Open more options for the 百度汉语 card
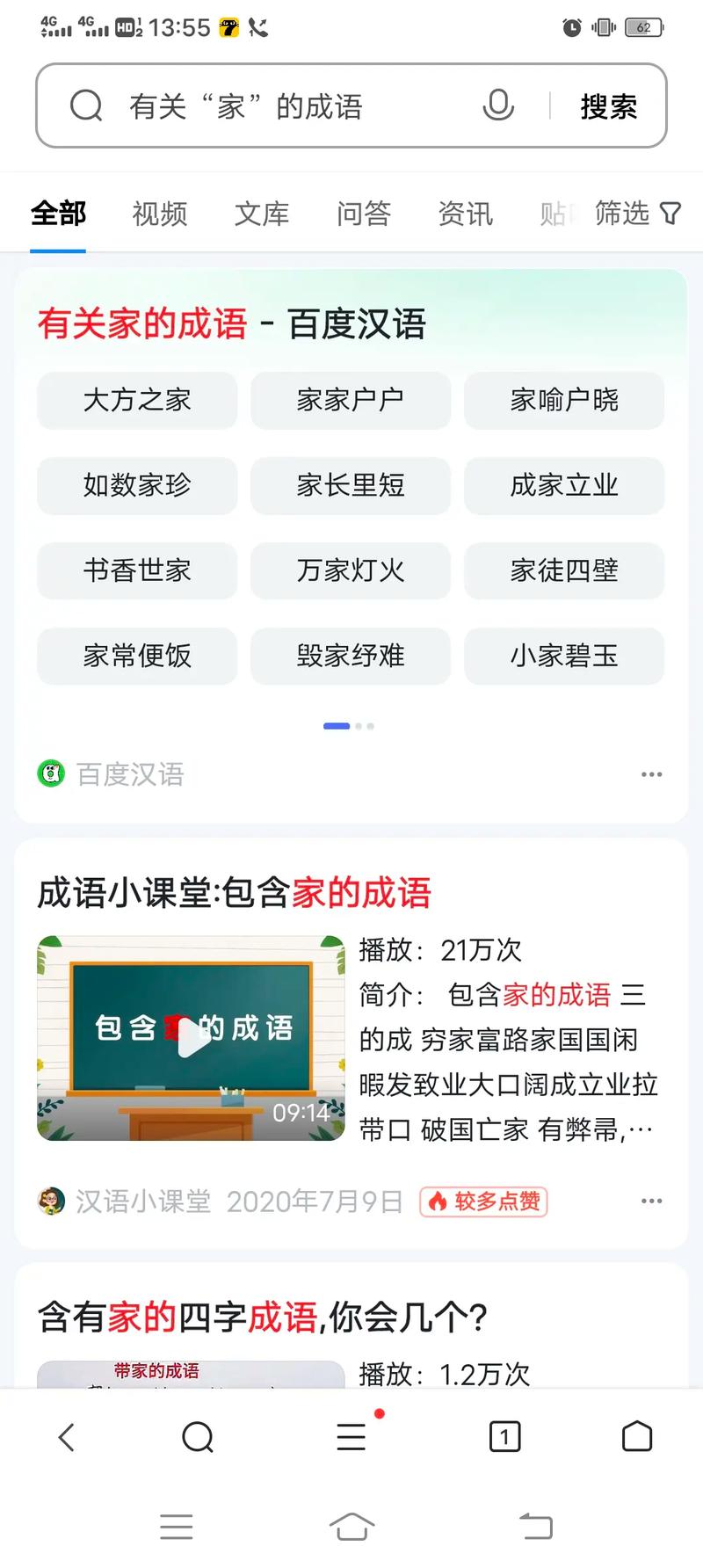The image size is (703, 1568). [651, 773]
